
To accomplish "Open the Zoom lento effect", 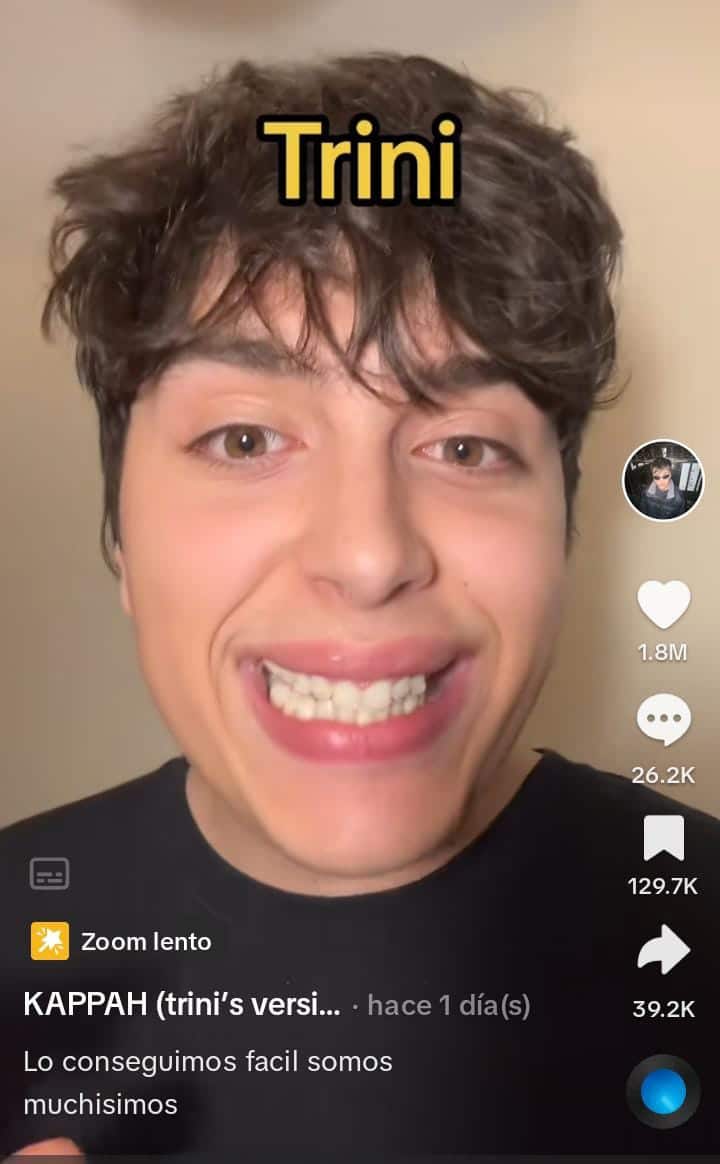I will point(122,941).
